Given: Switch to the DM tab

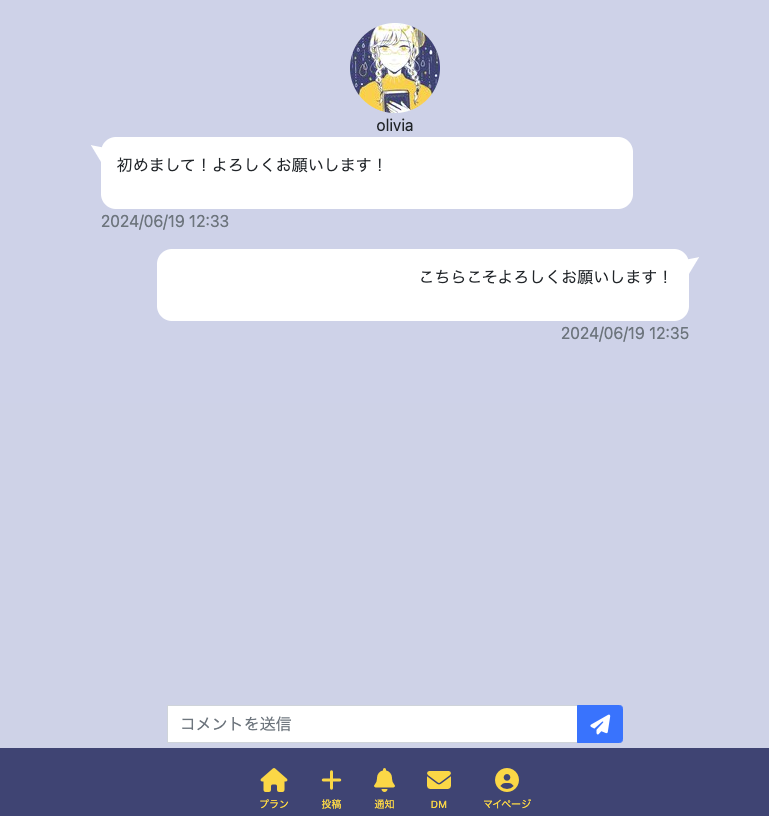Looking at the screenshot, I should pyautogui.click(x=439, y=787).
